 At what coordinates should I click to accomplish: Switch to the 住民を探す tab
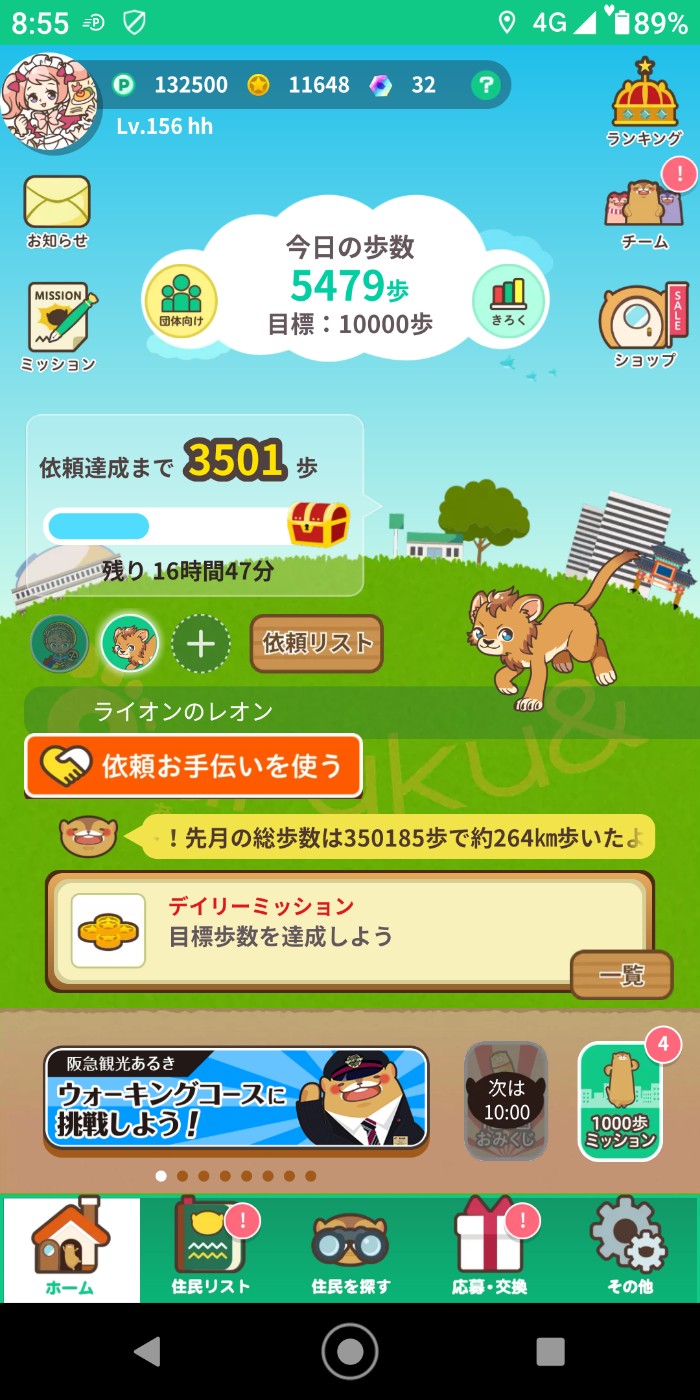[x=350, y=1250]
